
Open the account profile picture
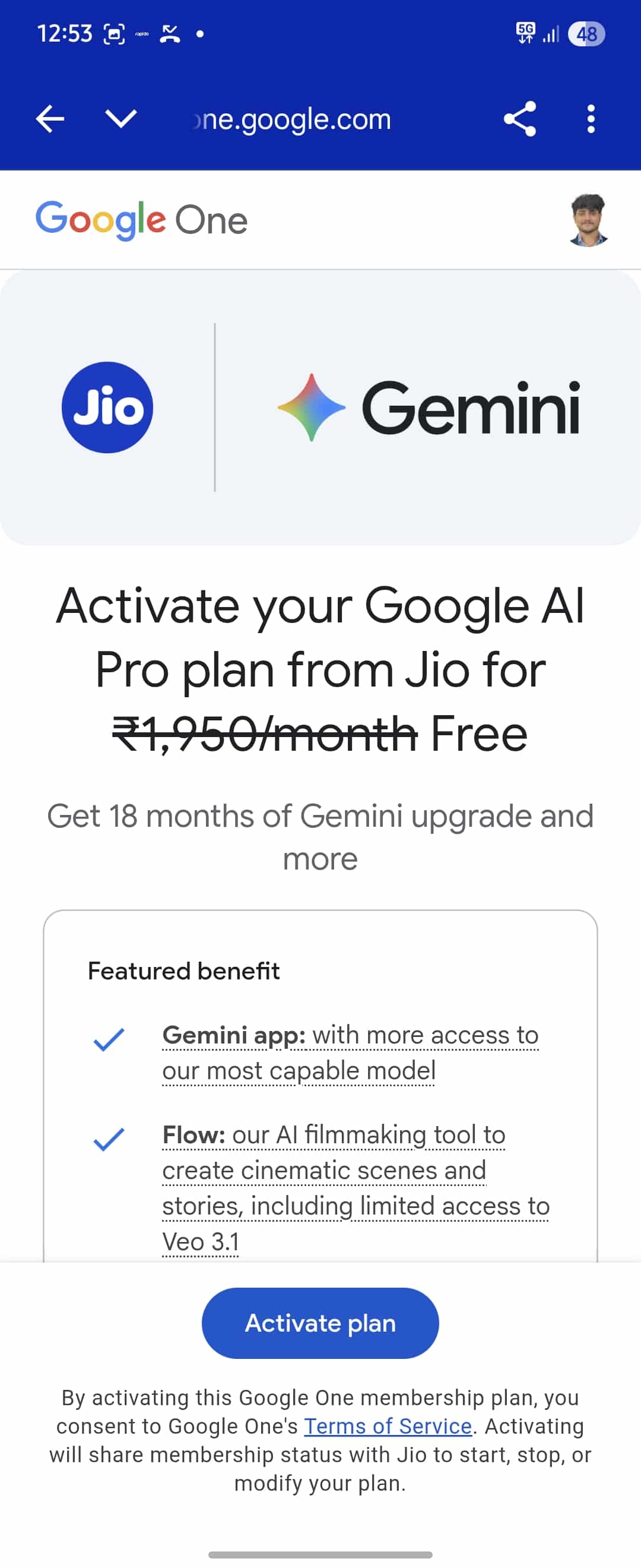click(x=588, y=220)
